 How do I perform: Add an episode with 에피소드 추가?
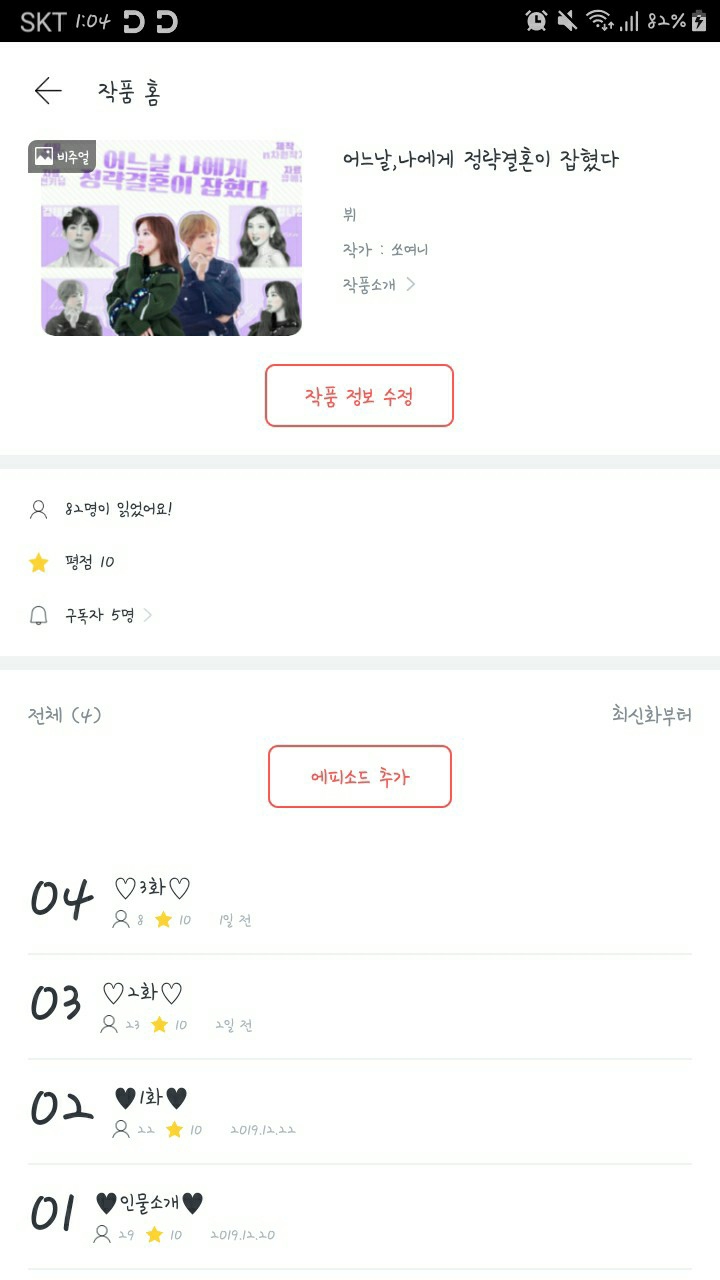360,776
